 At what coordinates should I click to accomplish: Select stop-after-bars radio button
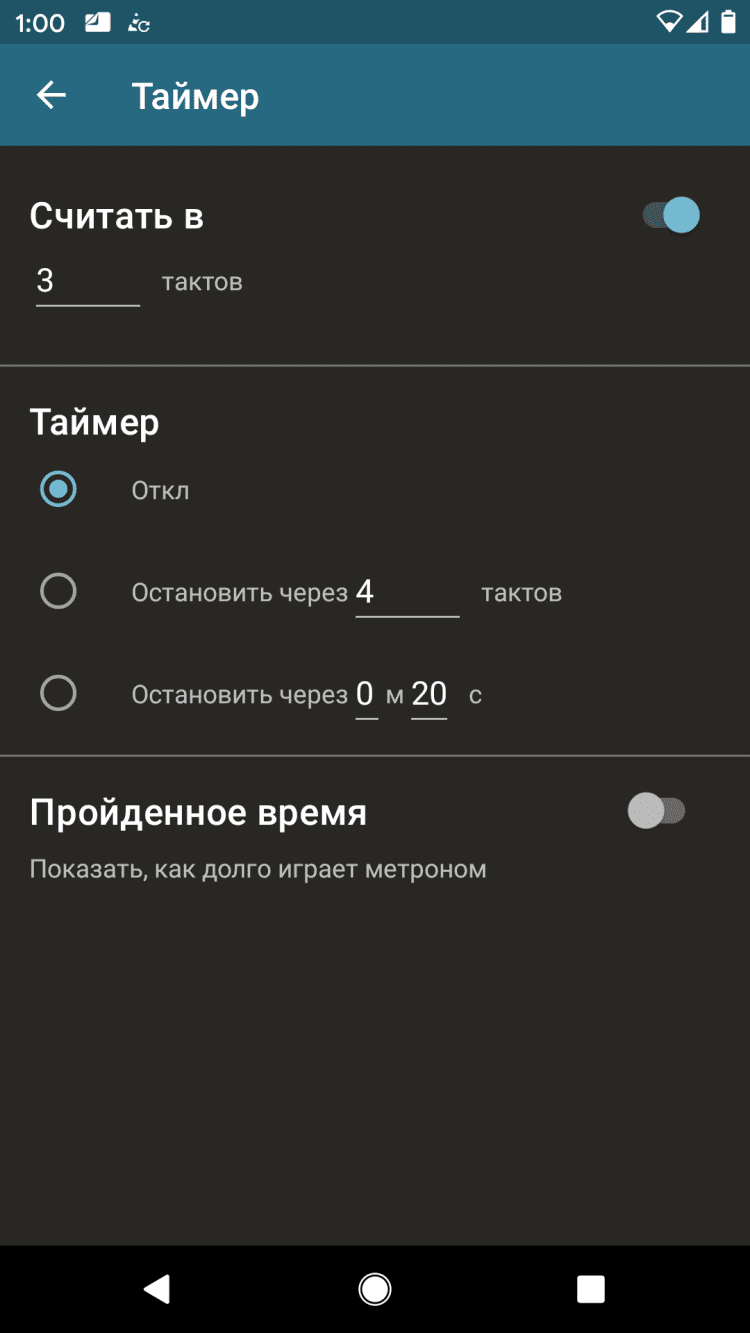point(58,591)
